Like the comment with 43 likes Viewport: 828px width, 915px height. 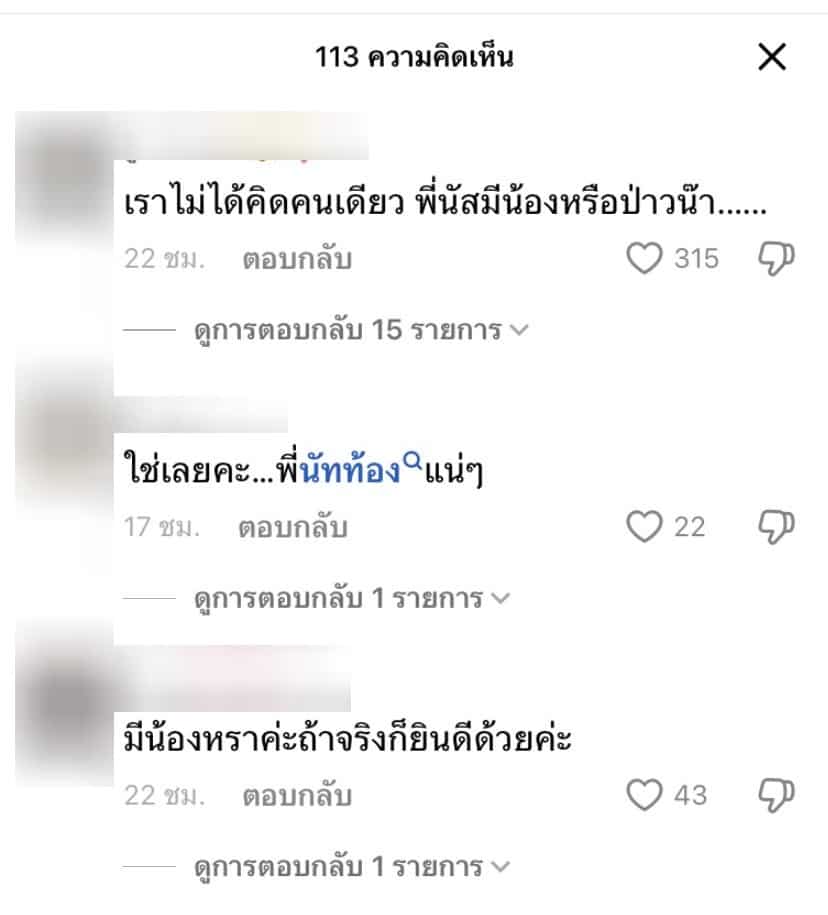click(x=644, y=795)
